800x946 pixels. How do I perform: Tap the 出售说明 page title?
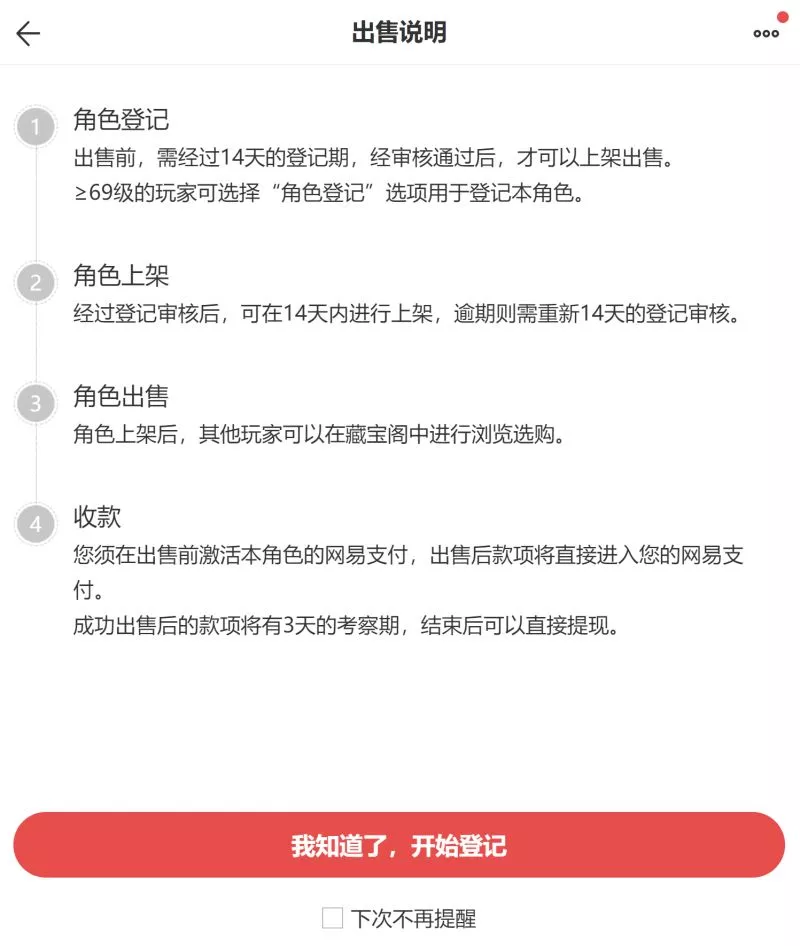pyautogui.click(x=400, y=33)
